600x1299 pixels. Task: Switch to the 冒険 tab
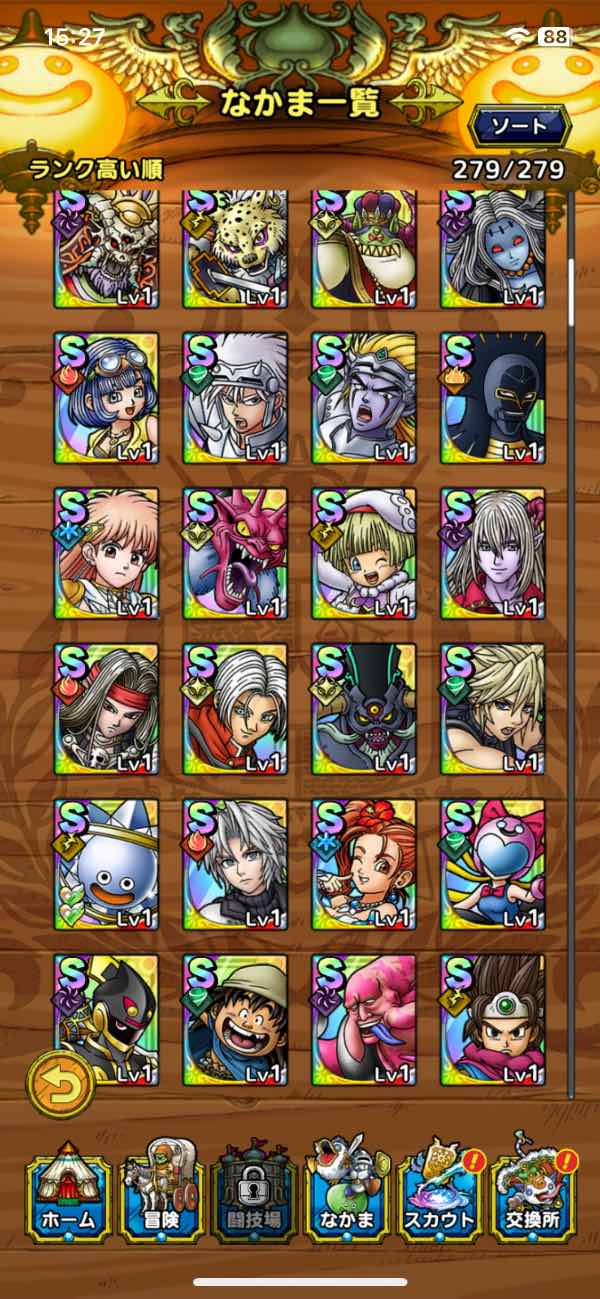click(x=162, y=1190)
